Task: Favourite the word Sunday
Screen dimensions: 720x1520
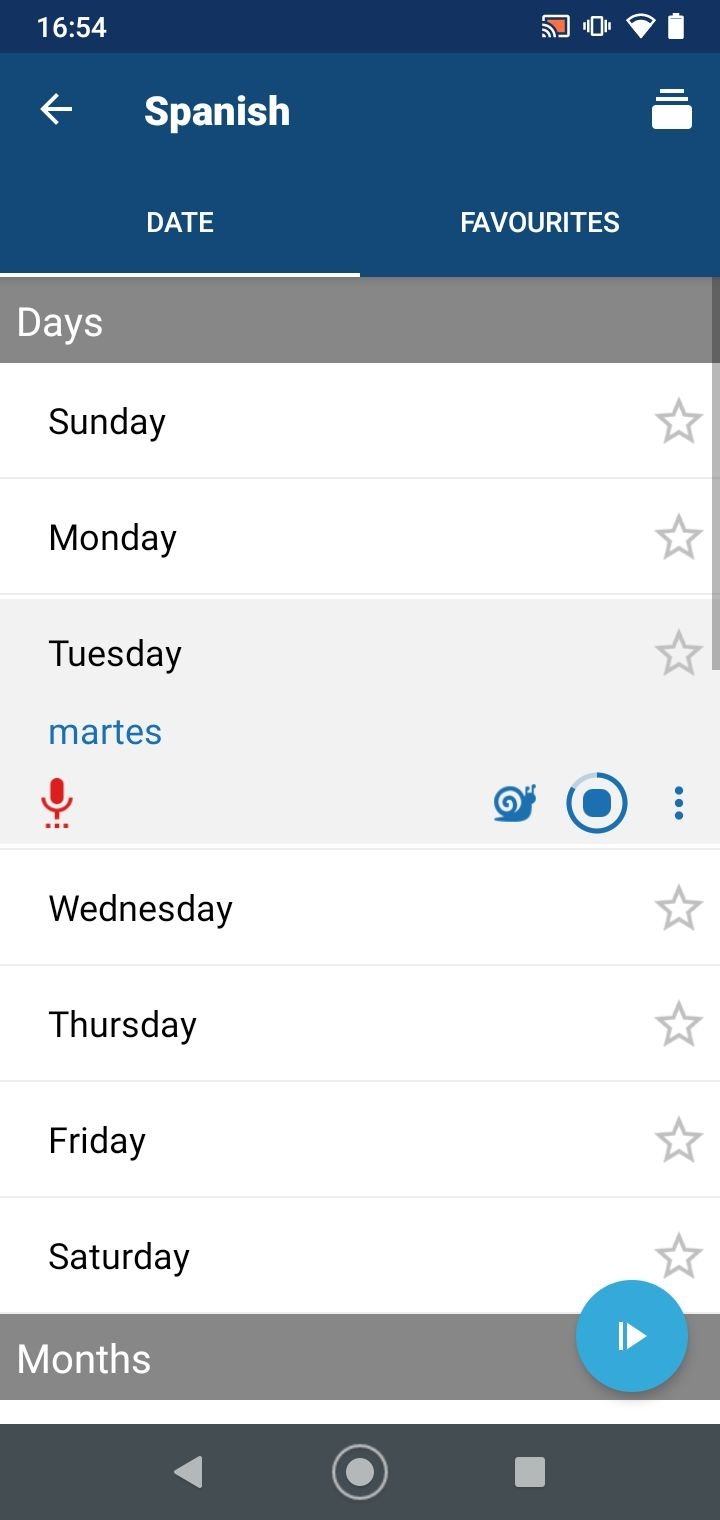Action: pyautogui.click(x=678, y=421)
